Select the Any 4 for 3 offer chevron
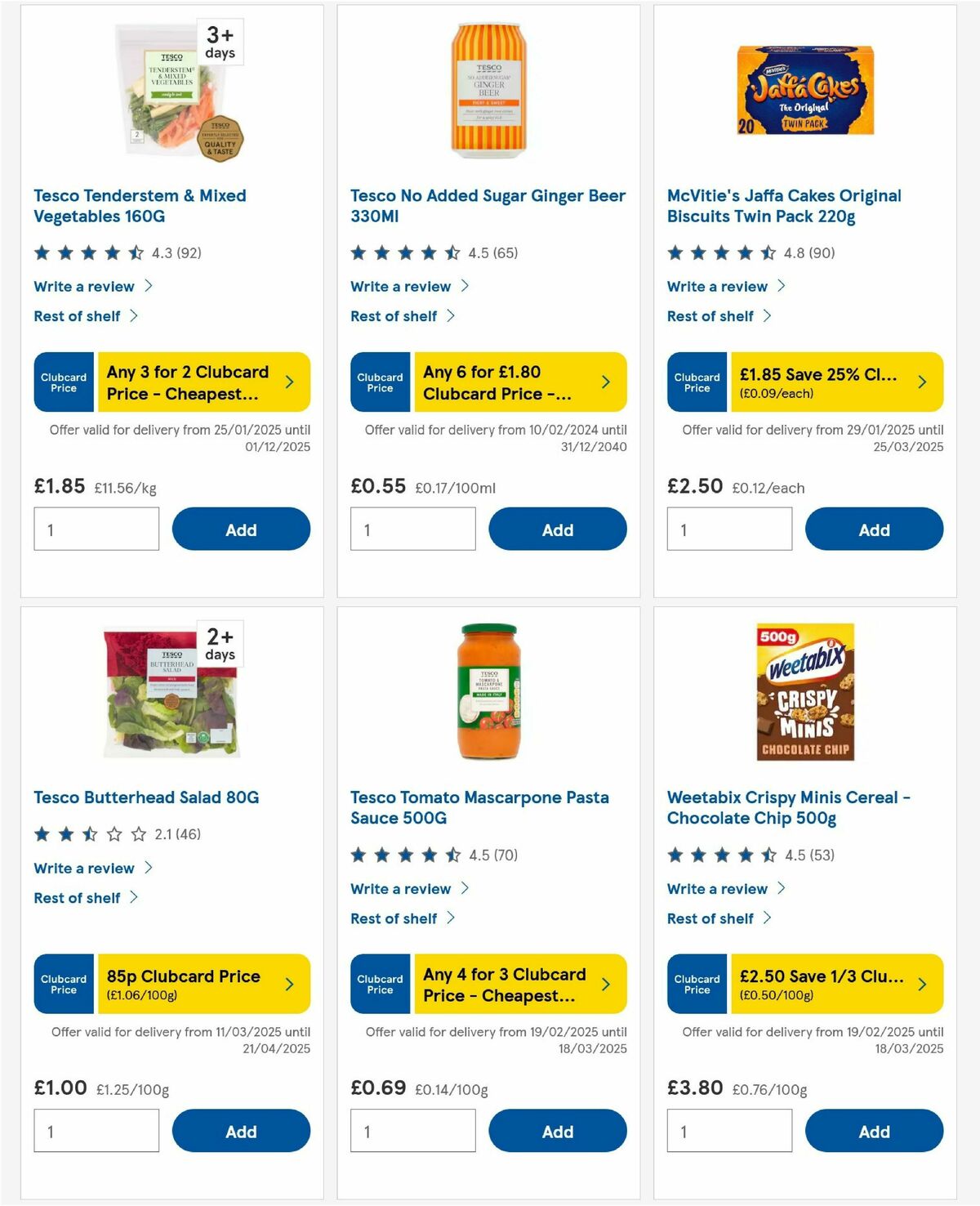The height and width of the screenshot is (1206, 980). (x=607, y=984)
